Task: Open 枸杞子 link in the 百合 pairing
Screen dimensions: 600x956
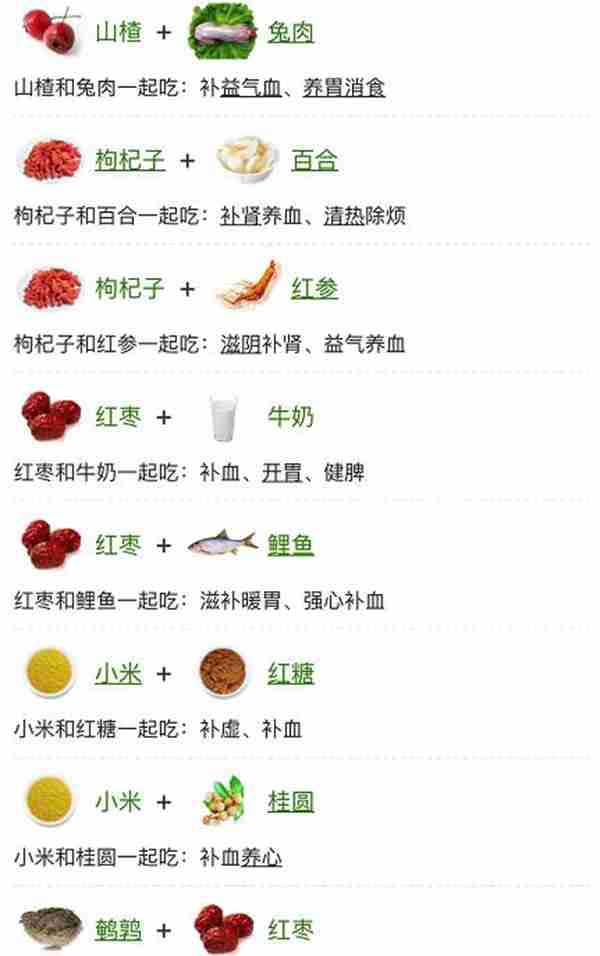Action: pyautogui.click(x=130, y=160)
